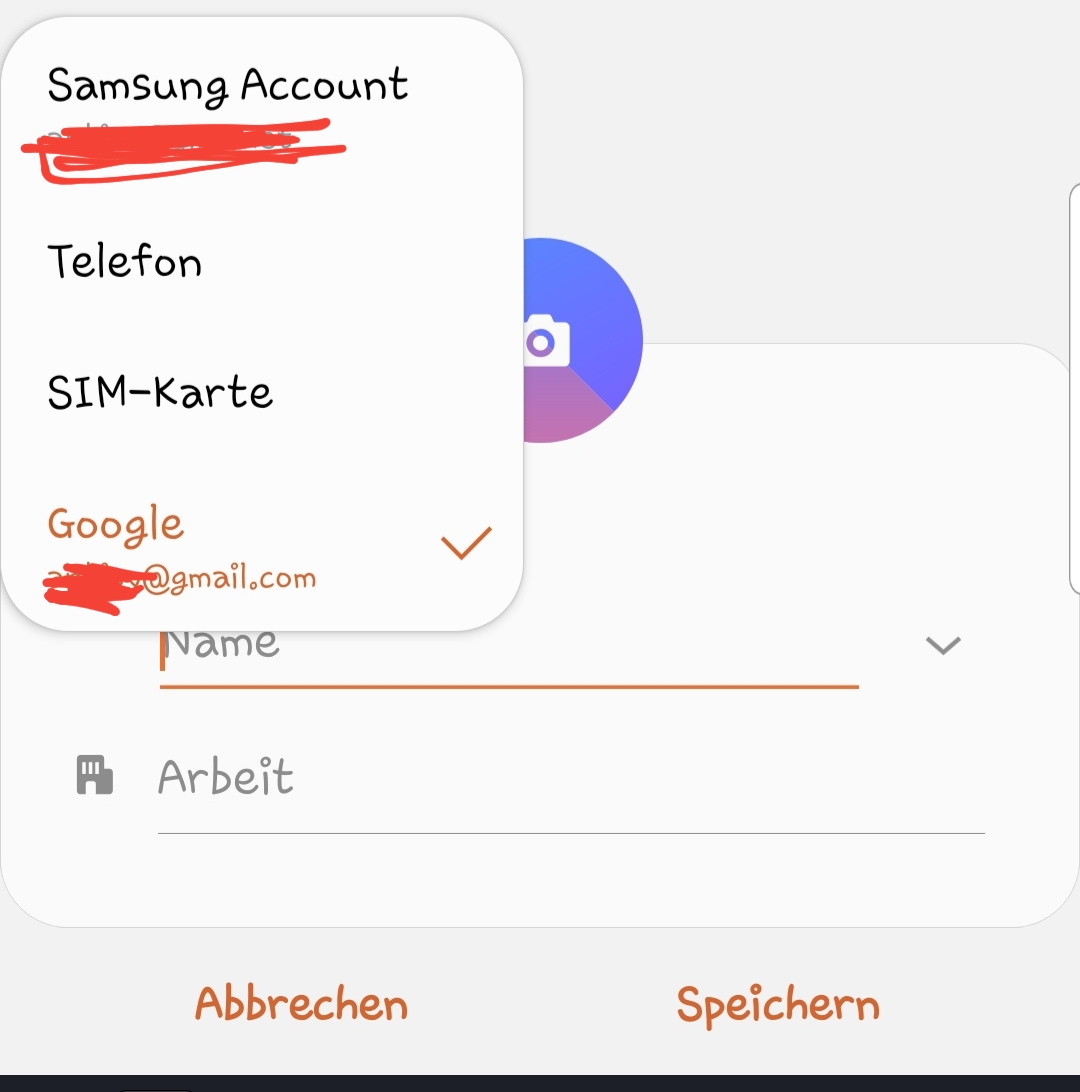Select Samsung Account as storage location

tap(228, 87)
